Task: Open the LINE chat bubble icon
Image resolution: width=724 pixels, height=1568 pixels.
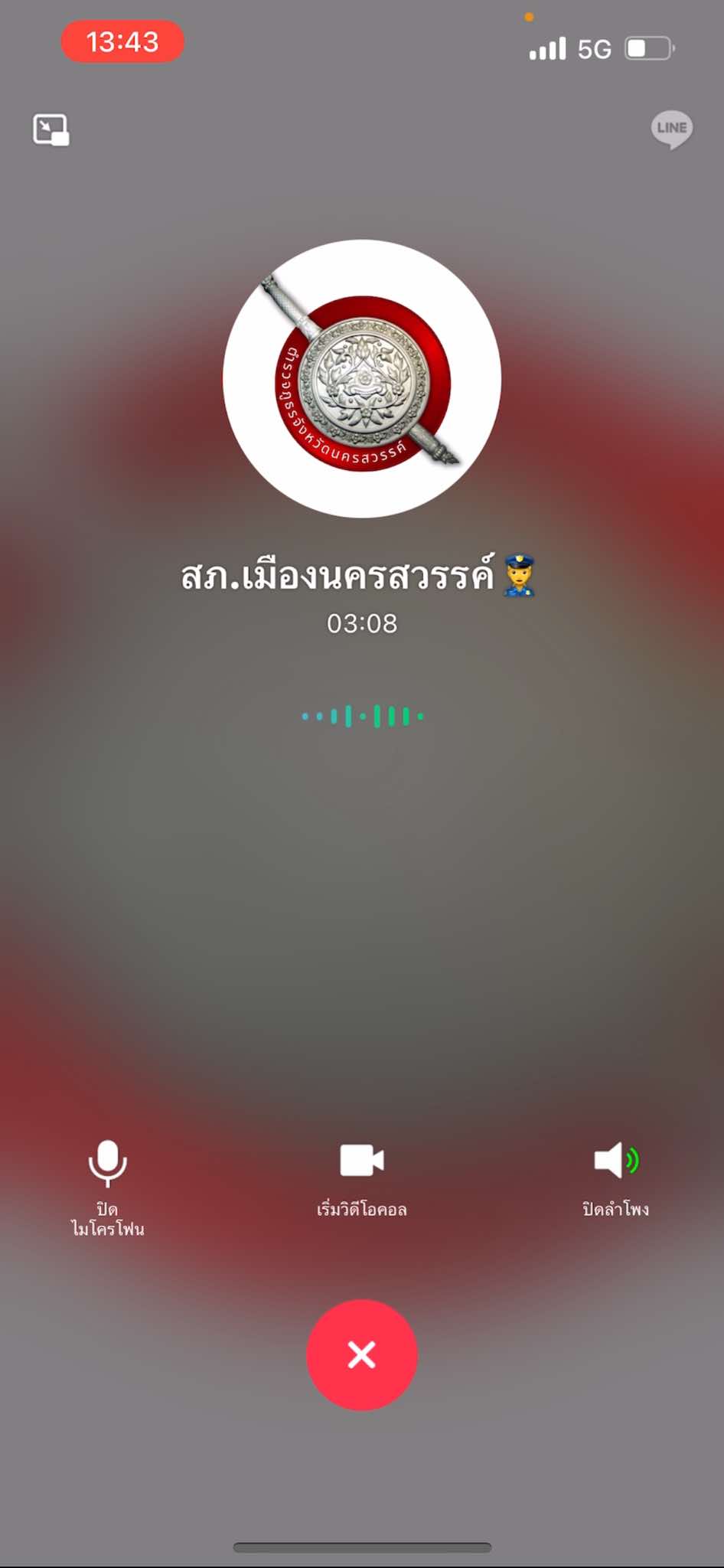Action: (x=671, y=129)
